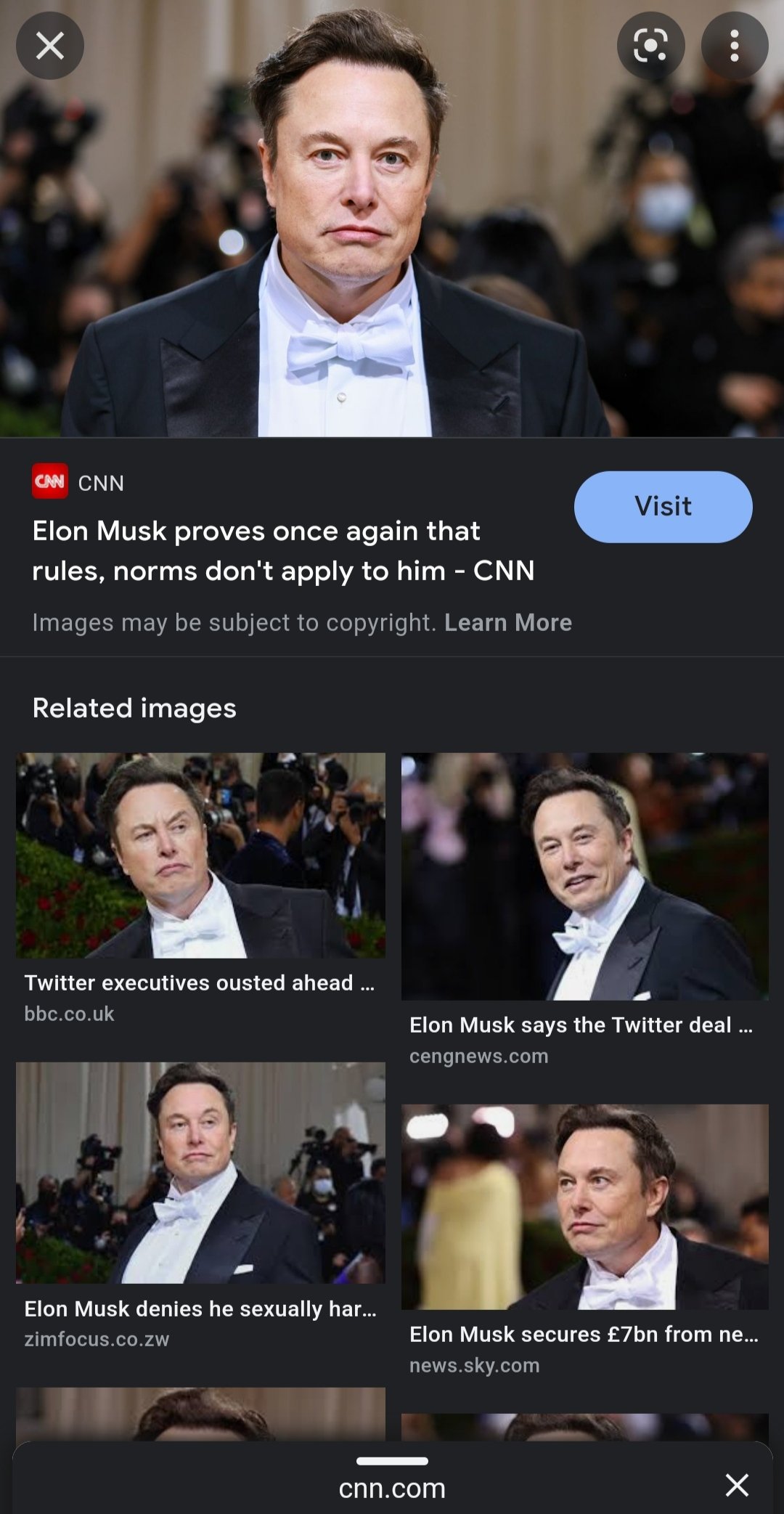Open the bbc.co.uk related image
The width and height of the screenshot is (784, 1514).
coord(200,855)
